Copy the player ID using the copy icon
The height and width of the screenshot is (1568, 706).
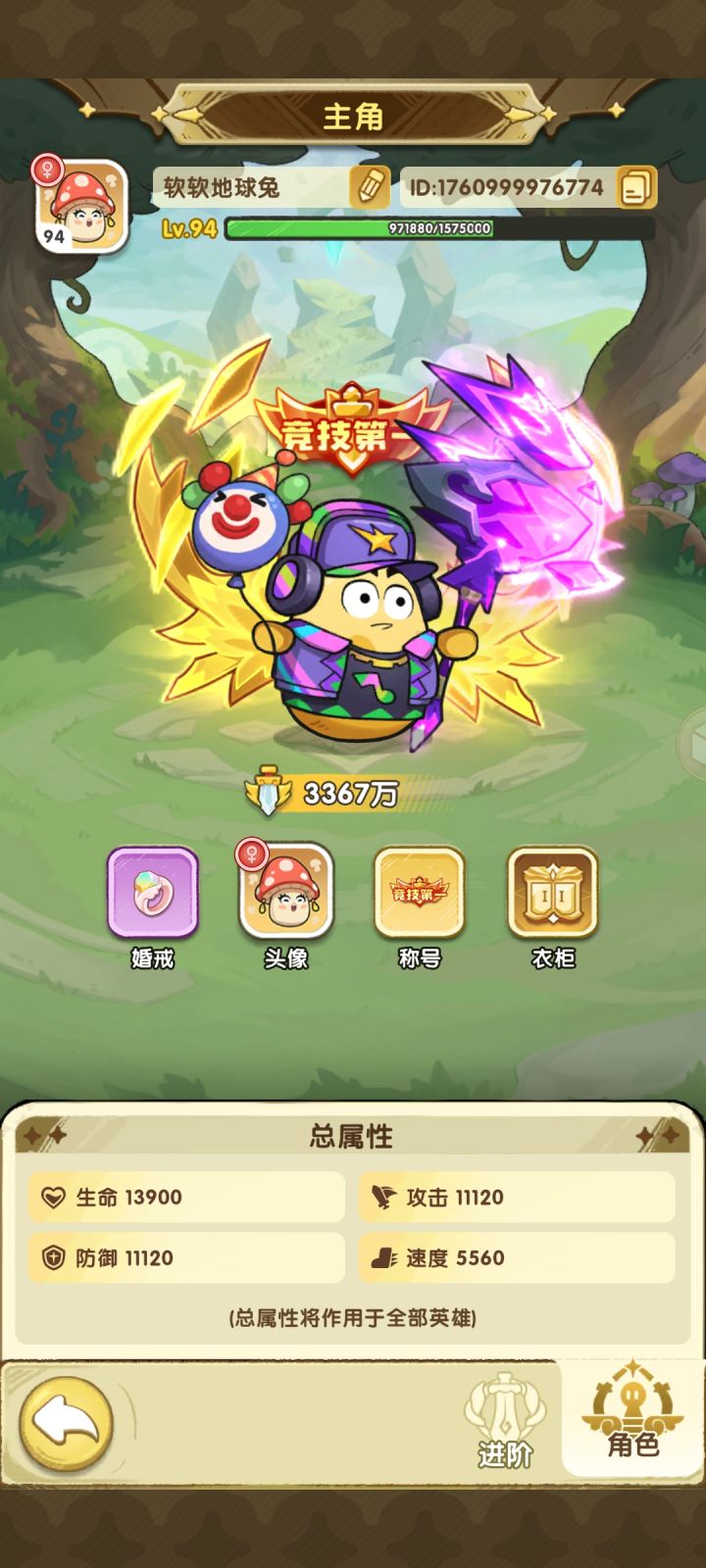tap(633, 186)
